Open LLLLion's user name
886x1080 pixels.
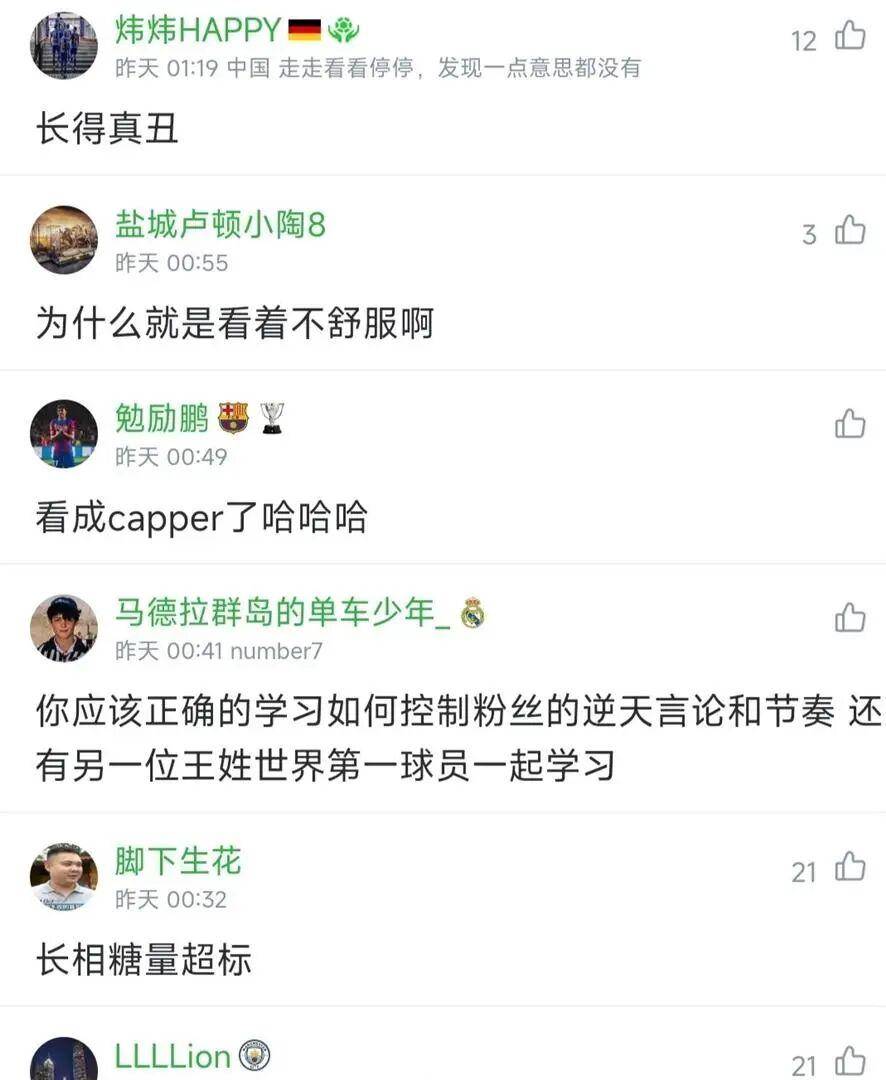click(172, 1057)
